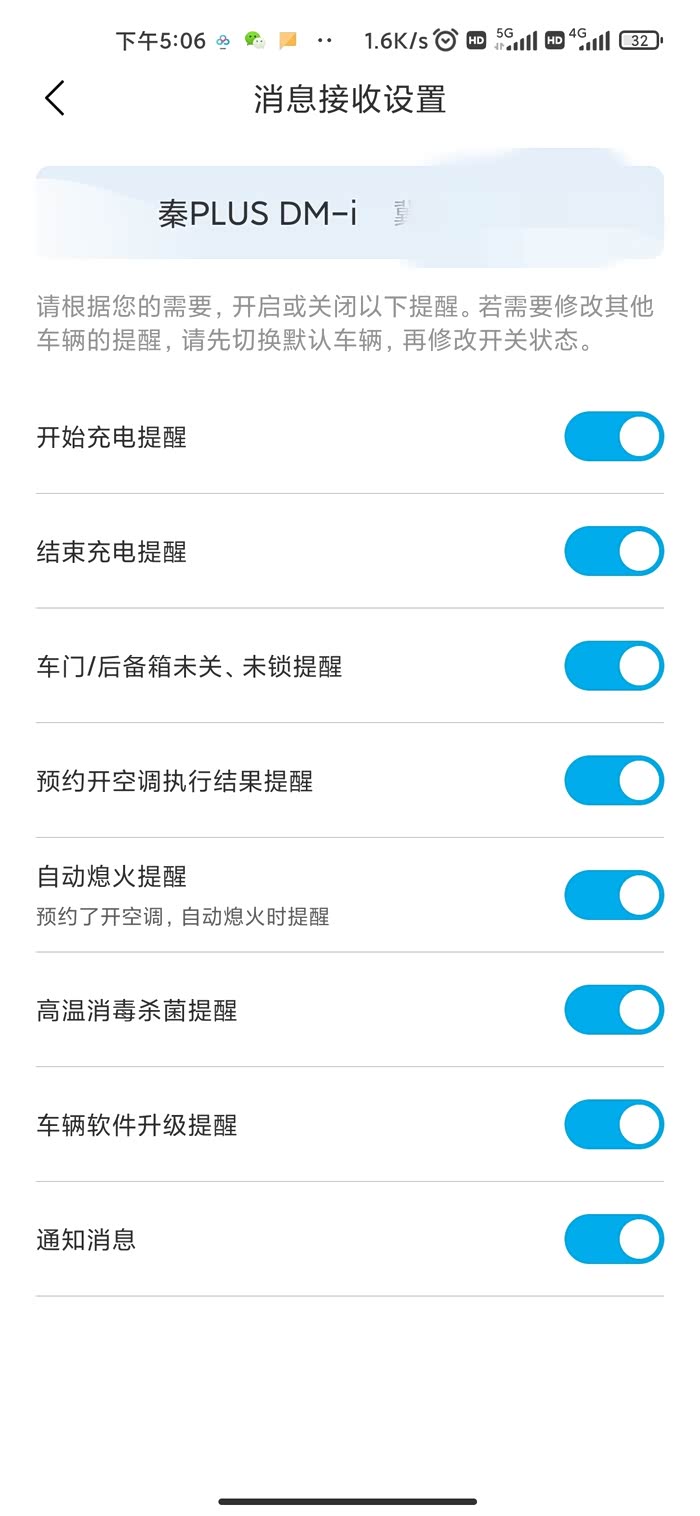Switch off 预约开空调执行结果提醒

pyautogui.click(x=613, y=781)
